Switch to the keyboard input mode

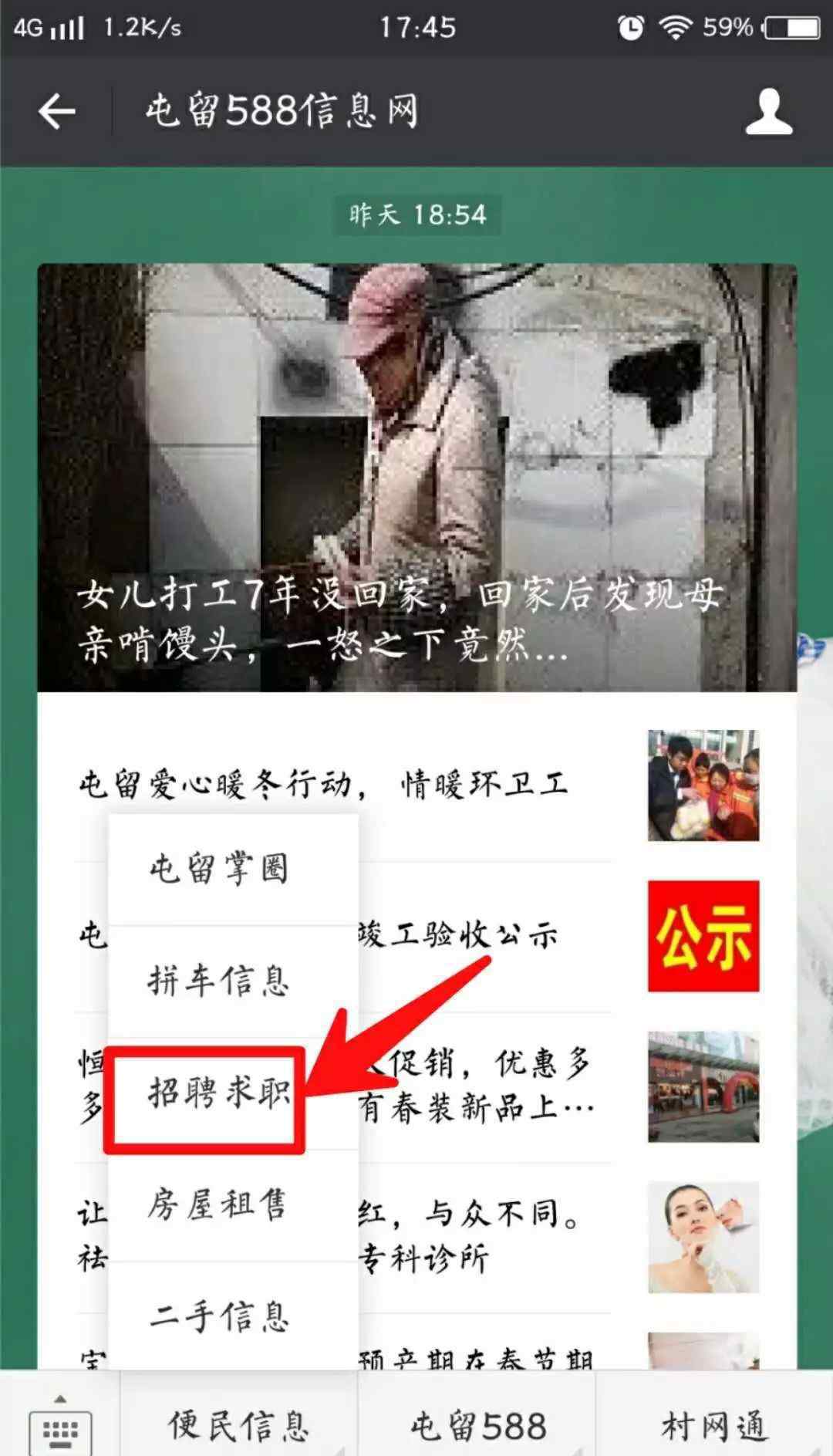coord(59,1426)
